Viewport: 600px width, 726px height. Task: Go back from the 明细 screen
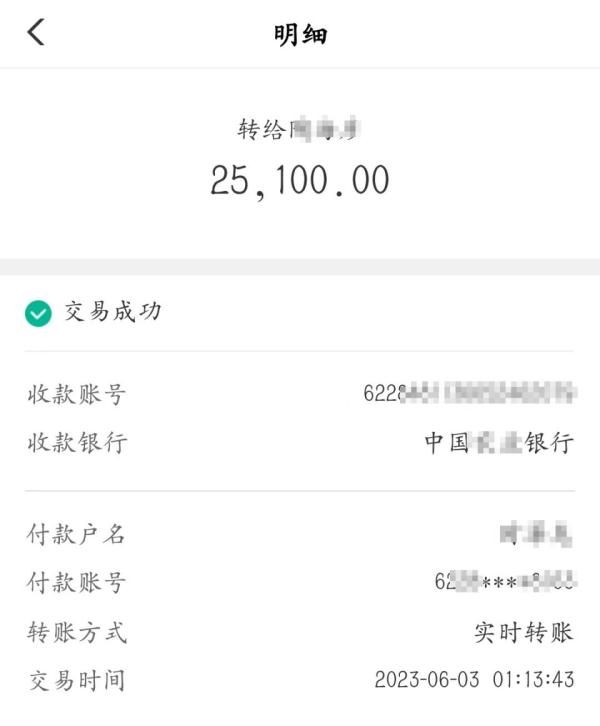pos(36,32)
